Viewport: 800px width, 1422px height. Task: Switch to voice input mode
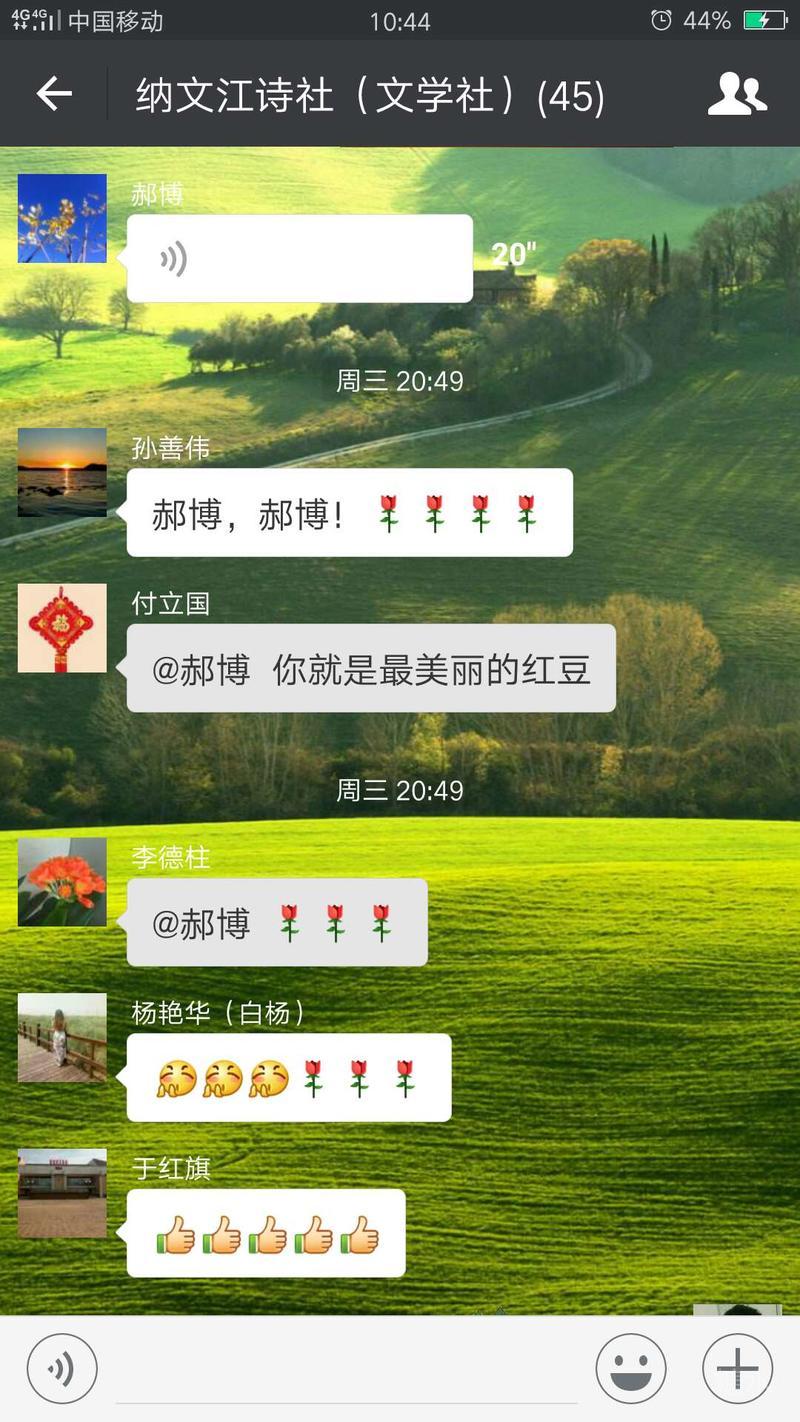[x=62, y=1369]
